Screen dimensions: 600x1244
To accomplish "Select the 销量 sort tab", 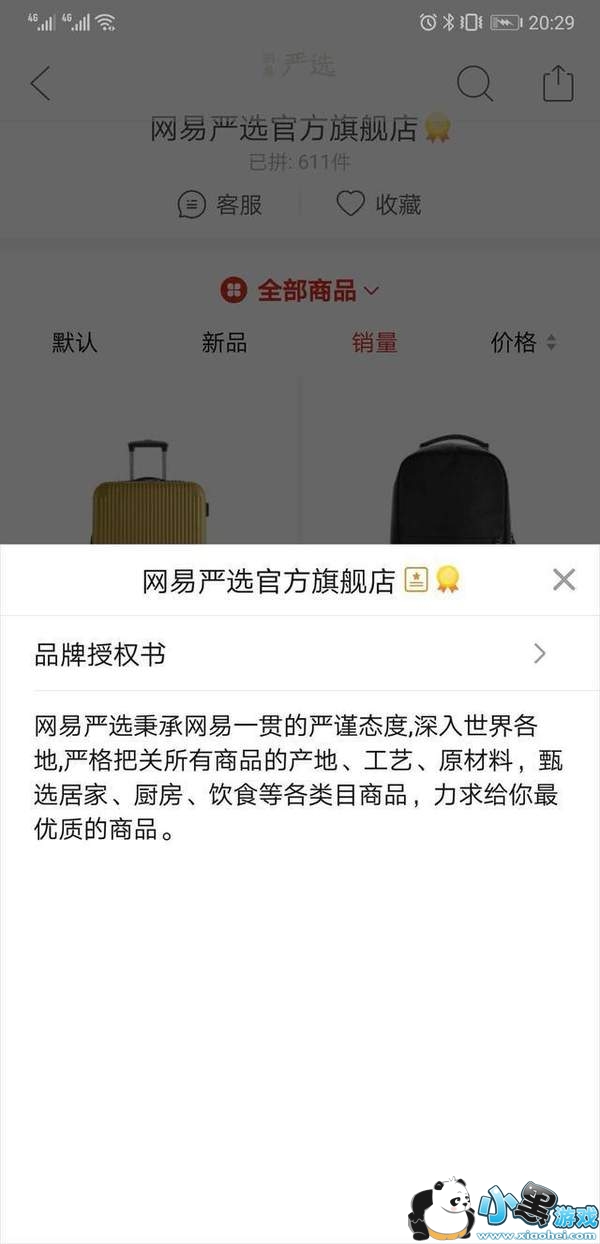I will click(374, 343).
